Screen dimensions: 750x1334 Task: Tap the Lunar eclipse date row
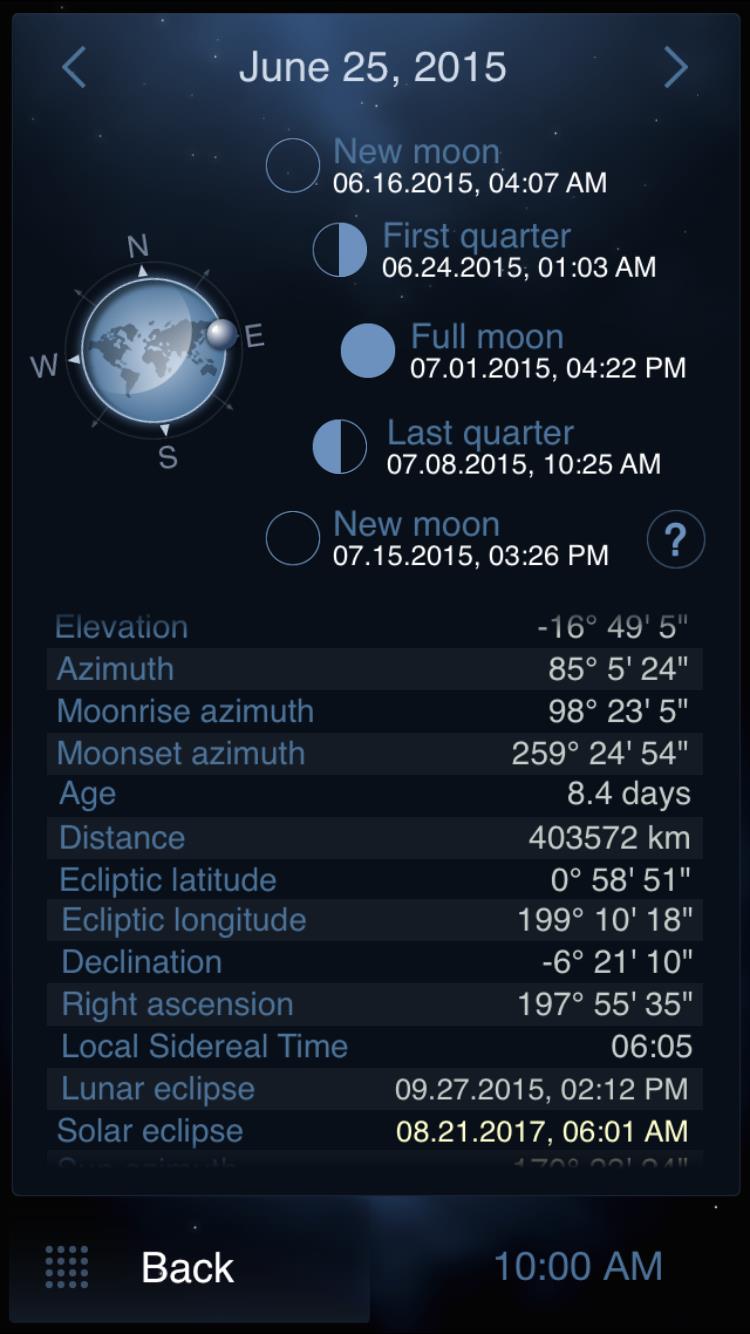click(x=374, y=1089)
